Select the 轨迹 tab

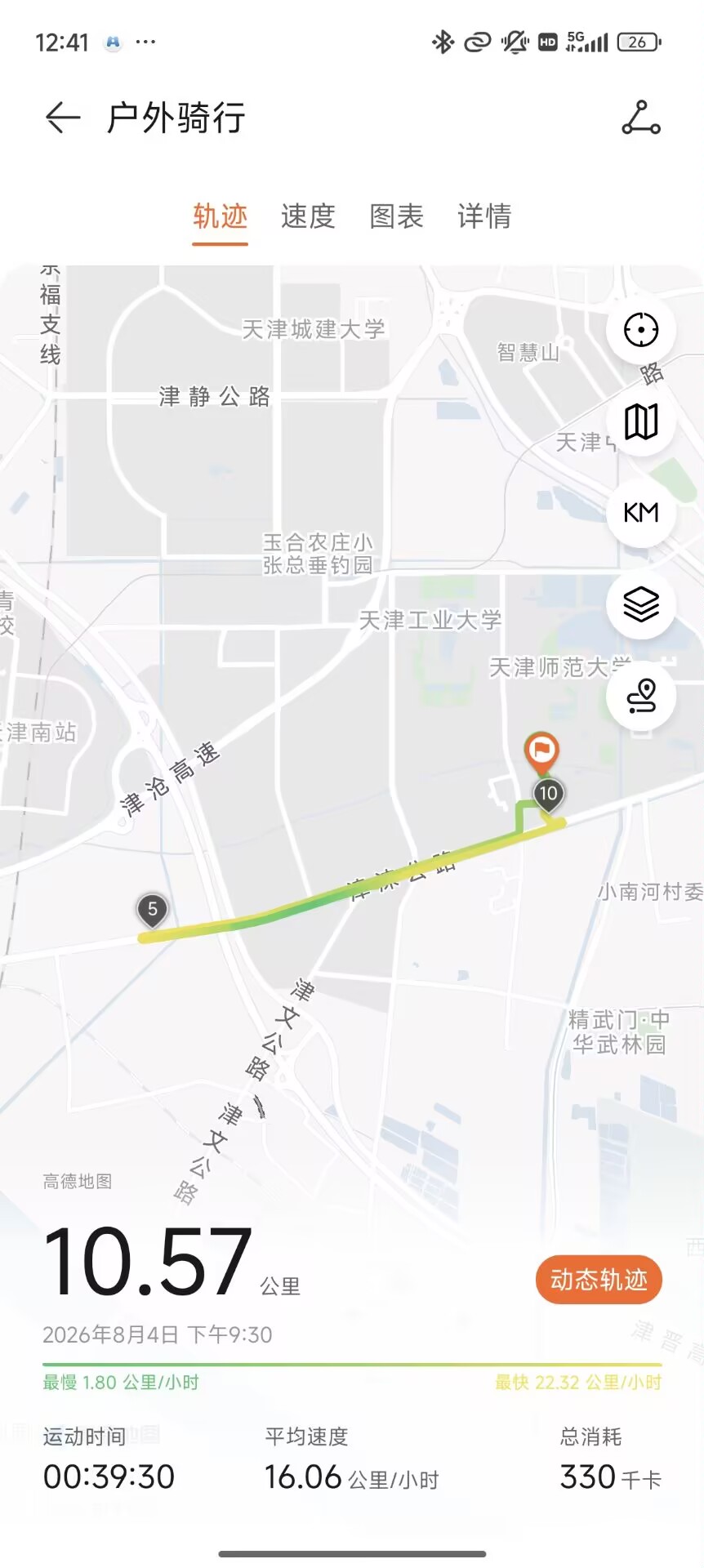(221, 216)
